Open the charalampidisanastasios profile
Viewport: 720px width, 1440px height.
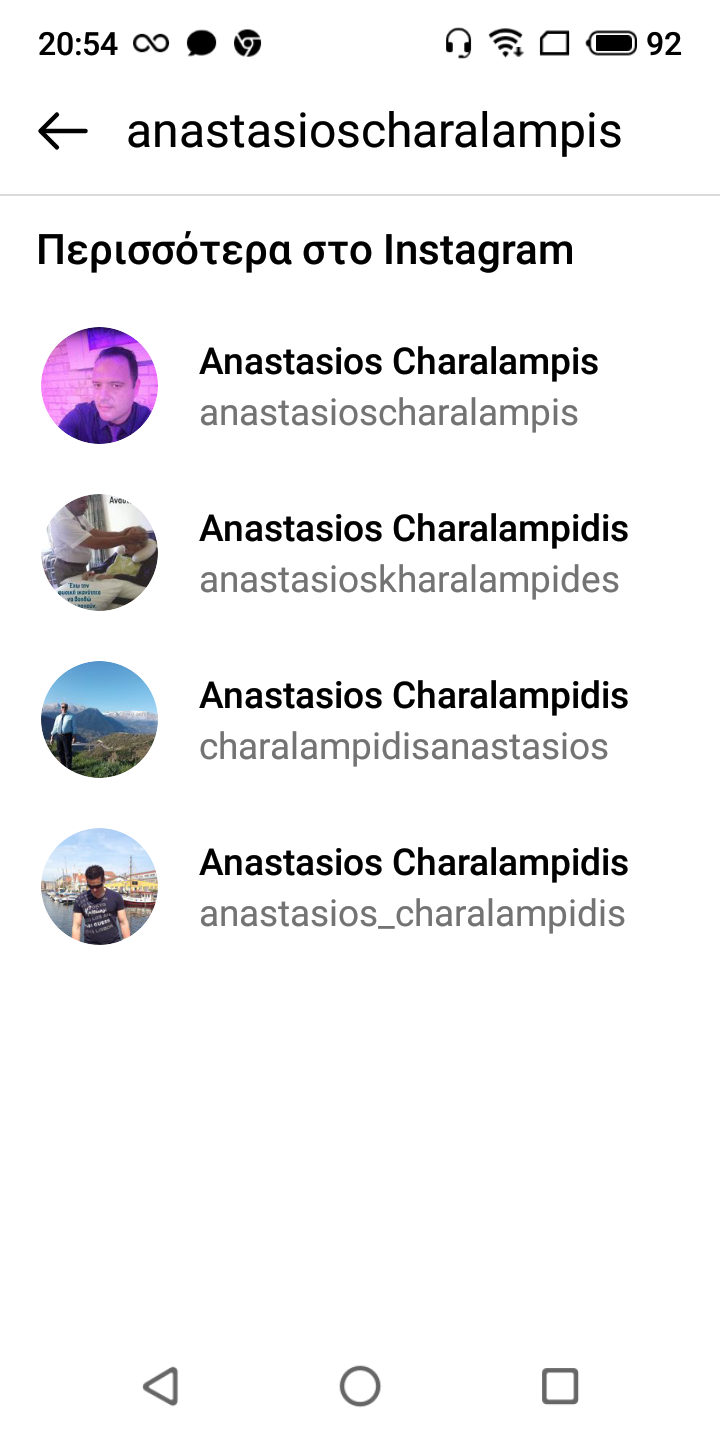403,721
